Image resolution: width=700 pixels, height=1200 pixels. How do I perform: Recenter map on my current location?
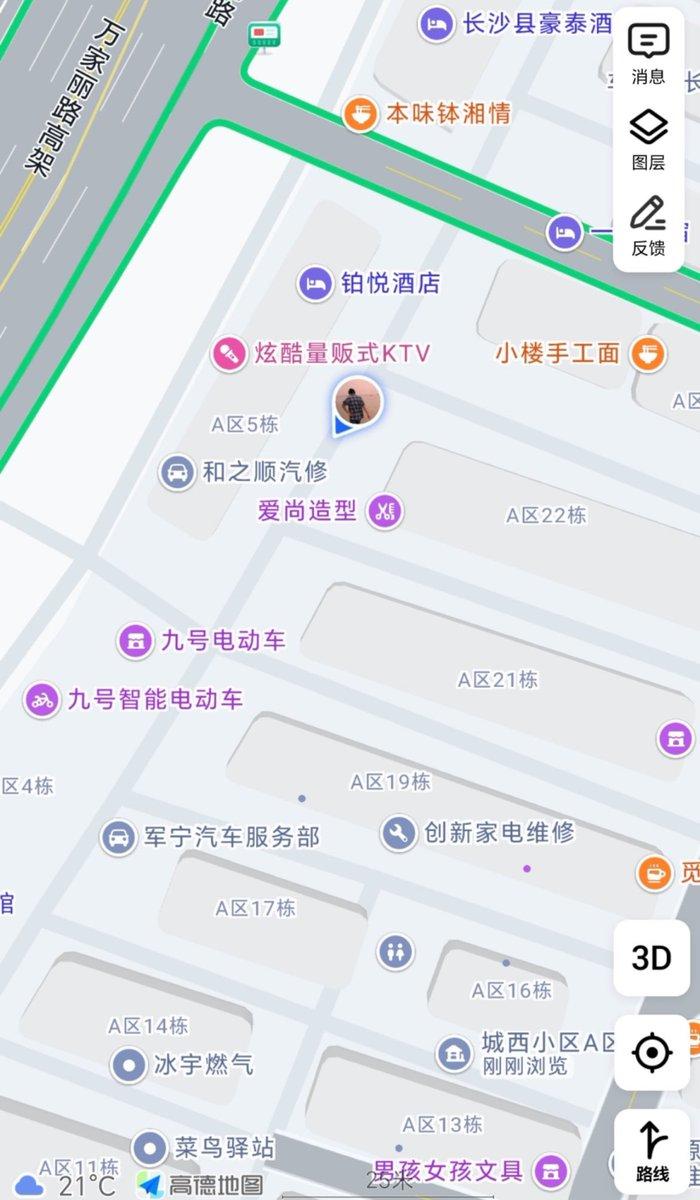tap(651, 1052)
